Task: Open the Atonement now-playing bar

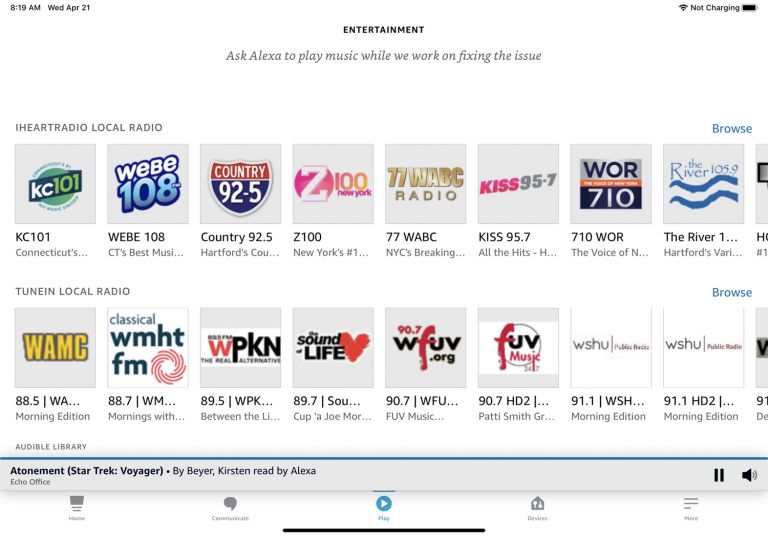Action: [x=300, y=475]
